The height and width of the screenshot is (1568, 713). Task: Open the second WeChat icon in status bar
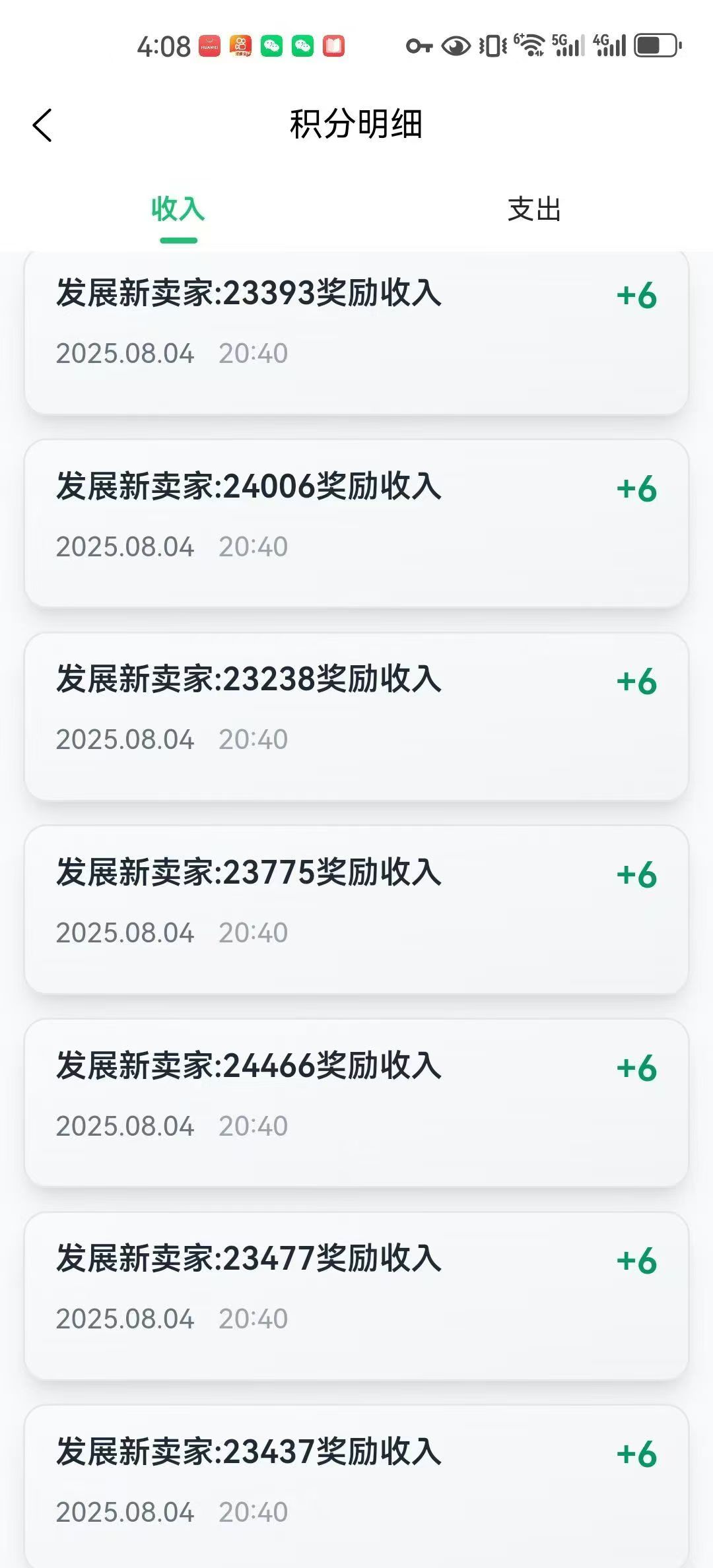(302, 46)
